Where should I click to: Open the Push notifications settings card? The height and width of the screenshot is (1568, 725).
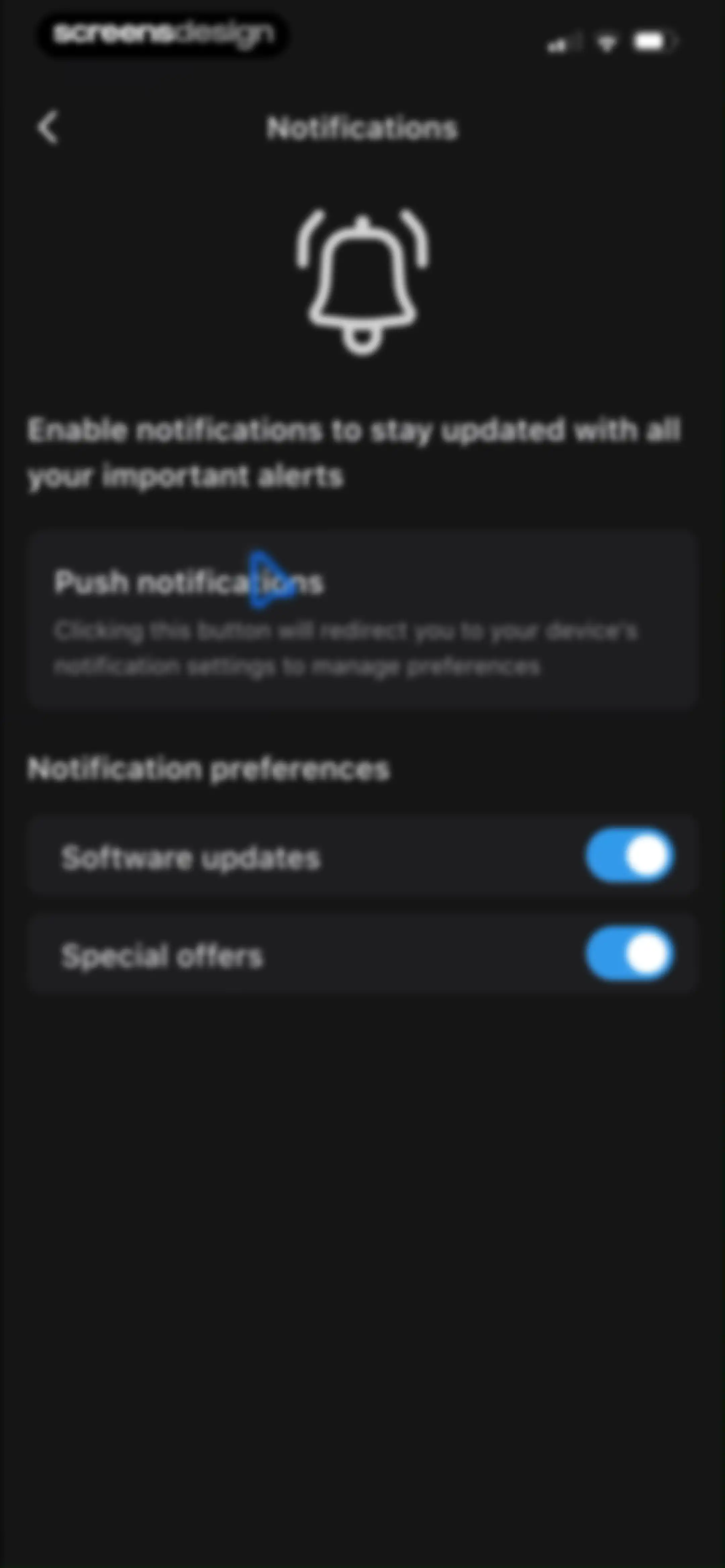(x=361, y=620)
